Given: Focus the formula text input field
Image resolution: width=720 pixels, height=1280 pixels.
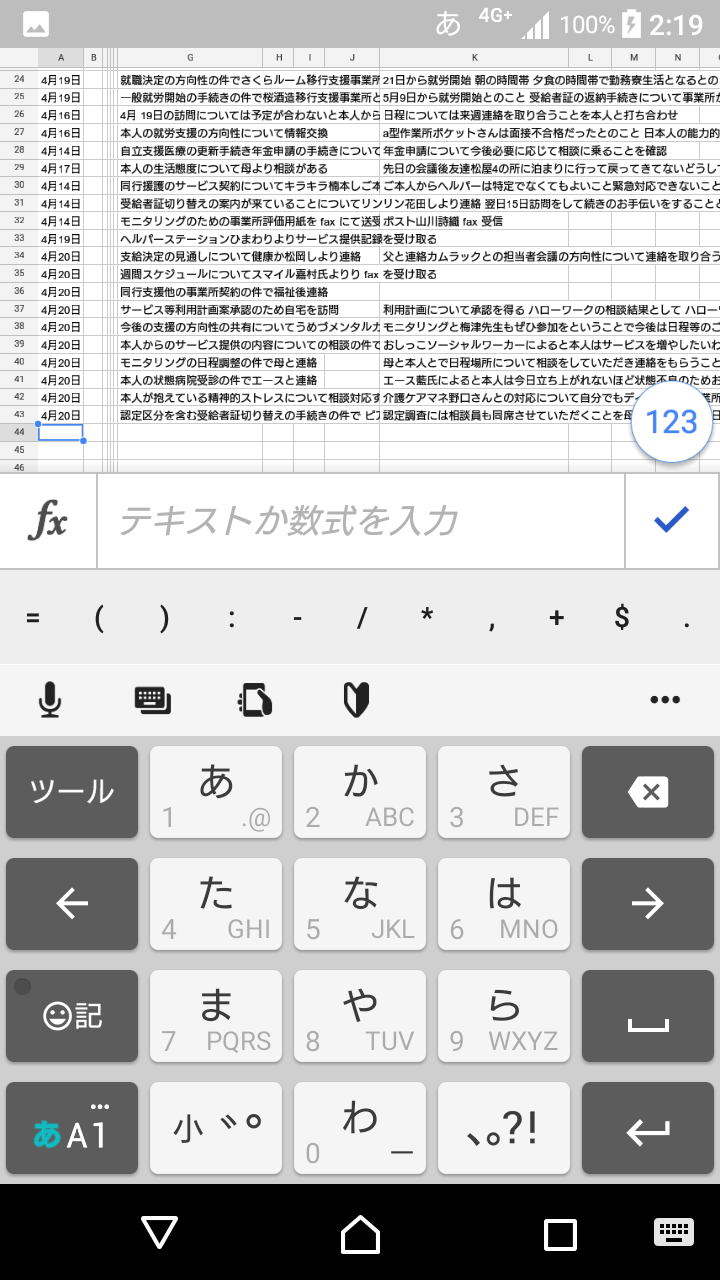Looking at the screenshot, I should coord(360,520).
